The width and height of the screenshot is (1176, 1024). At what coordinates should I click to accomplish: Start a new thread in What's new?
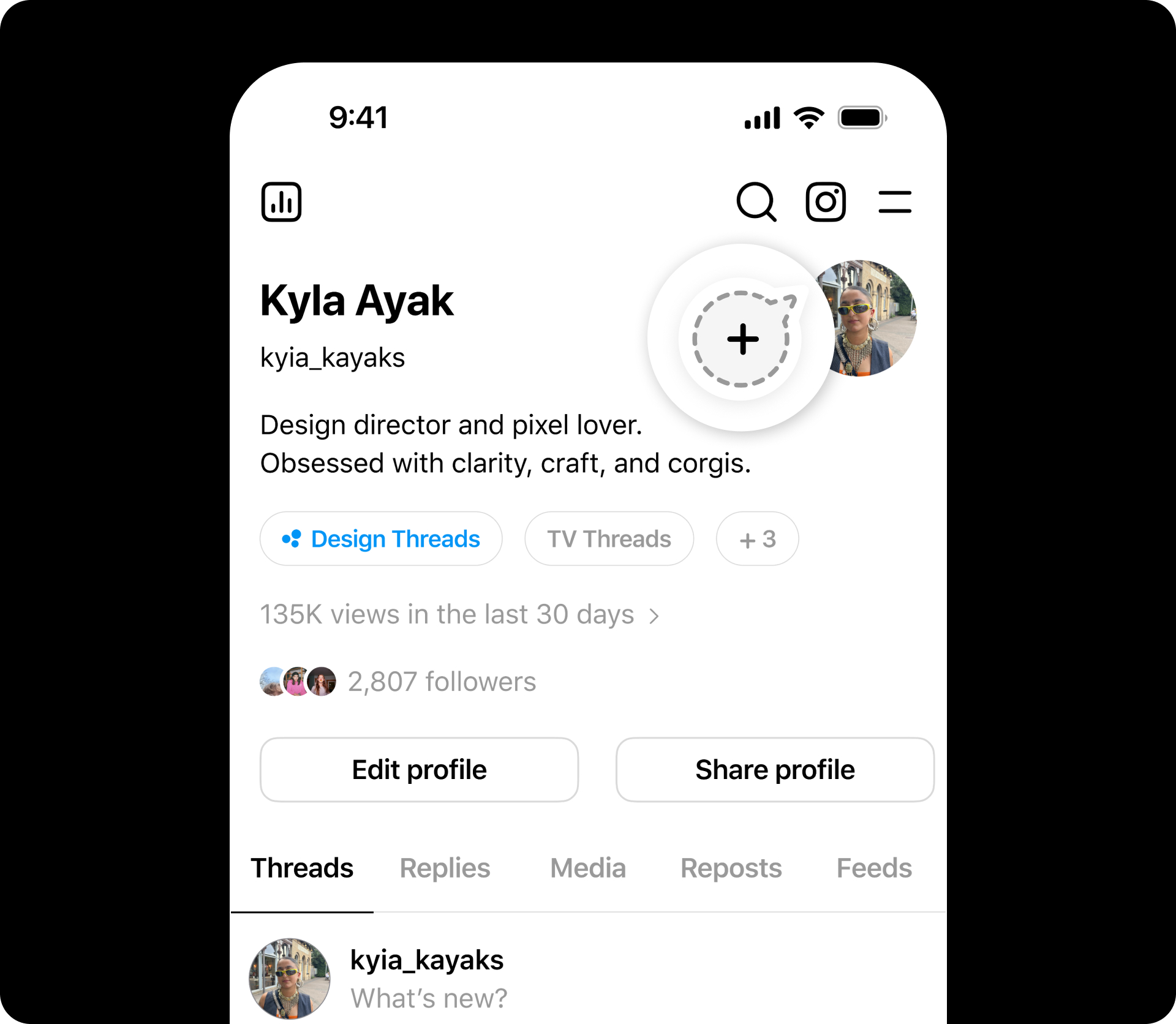pyautogui.click(x=429, y=998)
